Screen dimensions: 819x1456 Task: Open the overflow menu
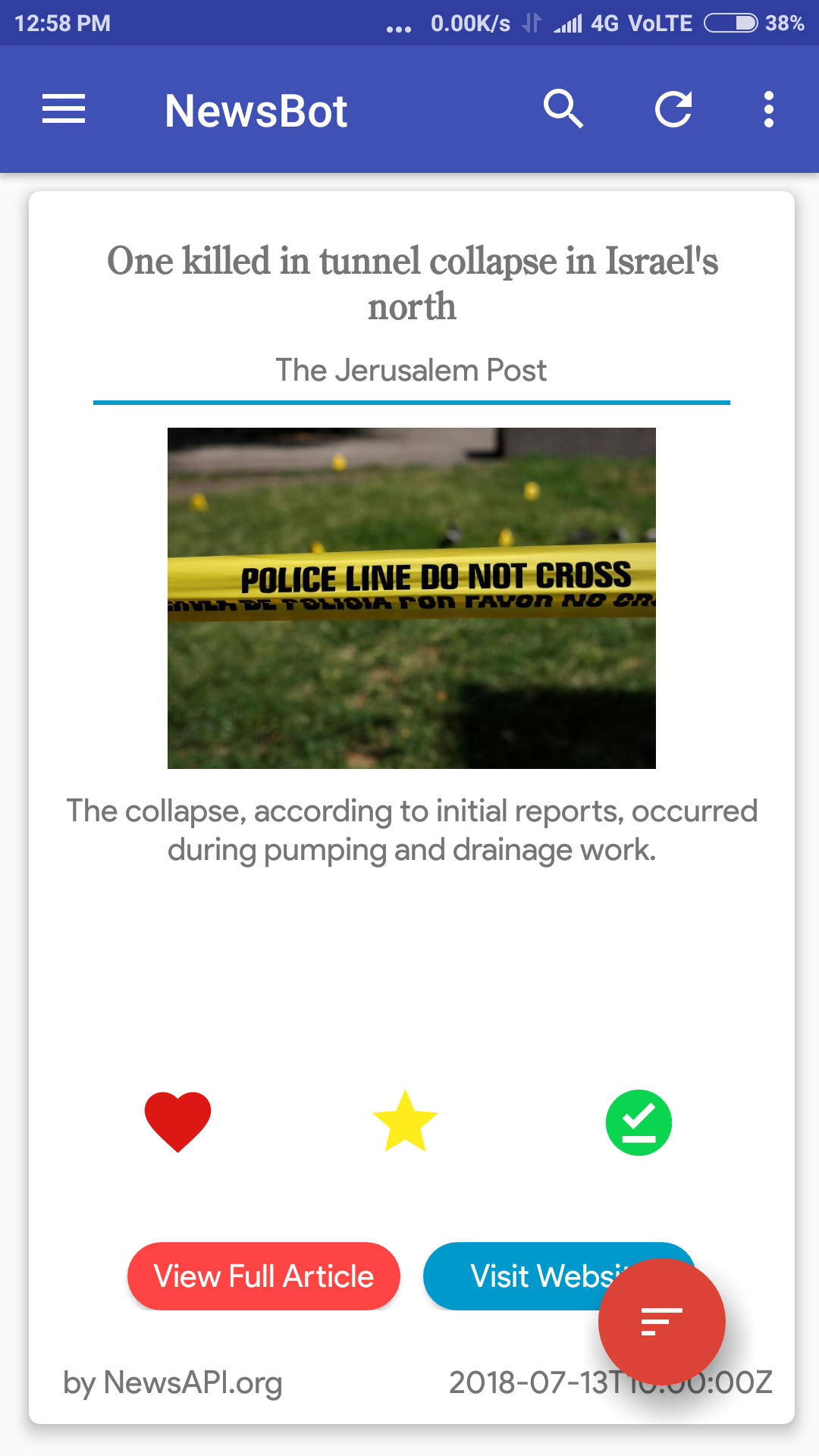point(768,109)
